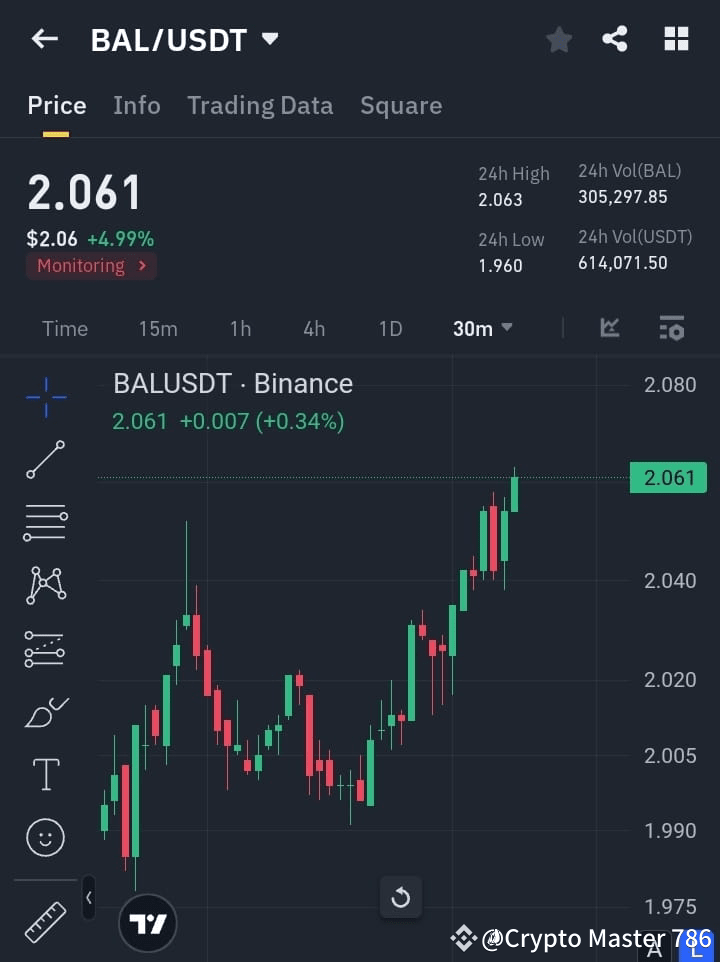This screenshot has width=720, height=962.
Task: Open the 30m interval dropdown
Action: (482, 327)
